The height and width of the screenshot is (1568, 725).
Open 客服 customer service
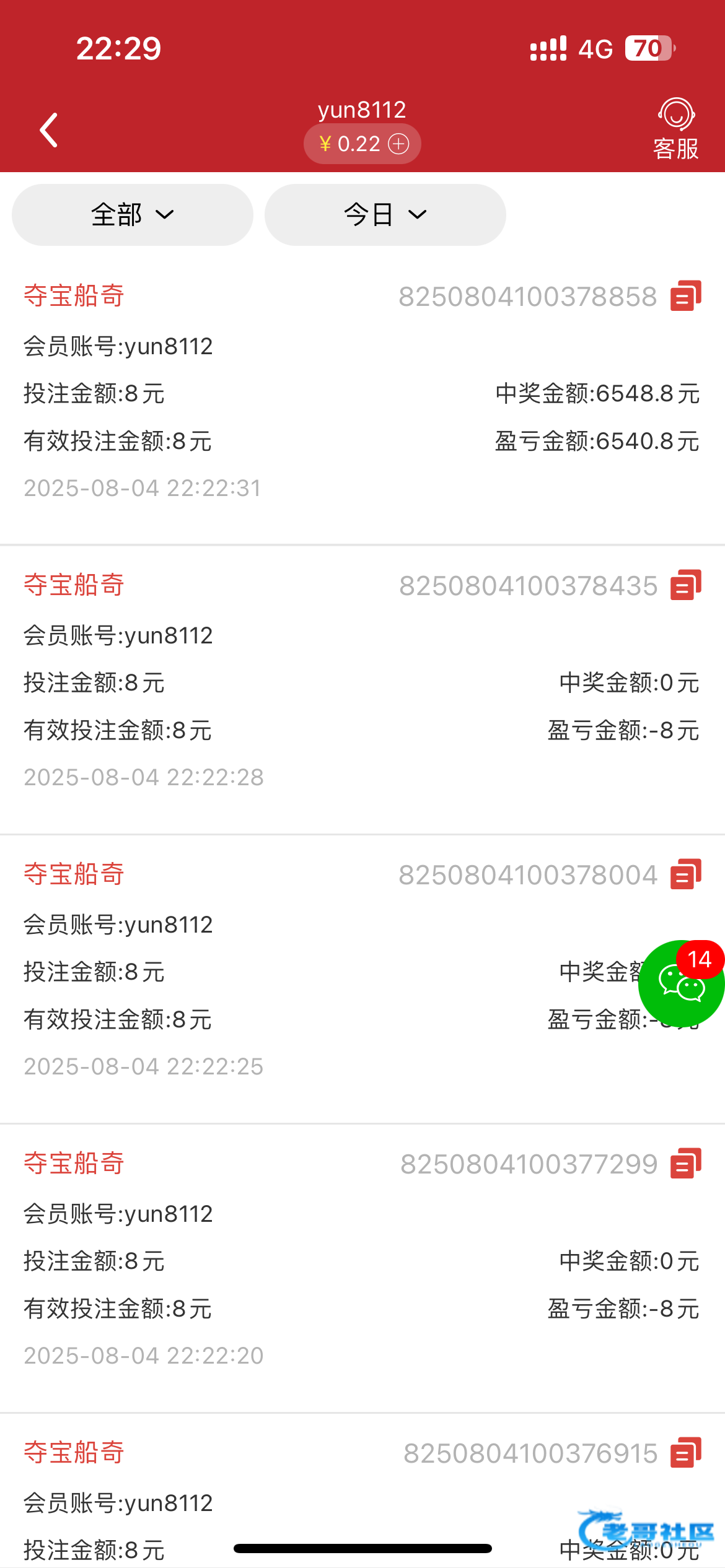click(675, 129)
